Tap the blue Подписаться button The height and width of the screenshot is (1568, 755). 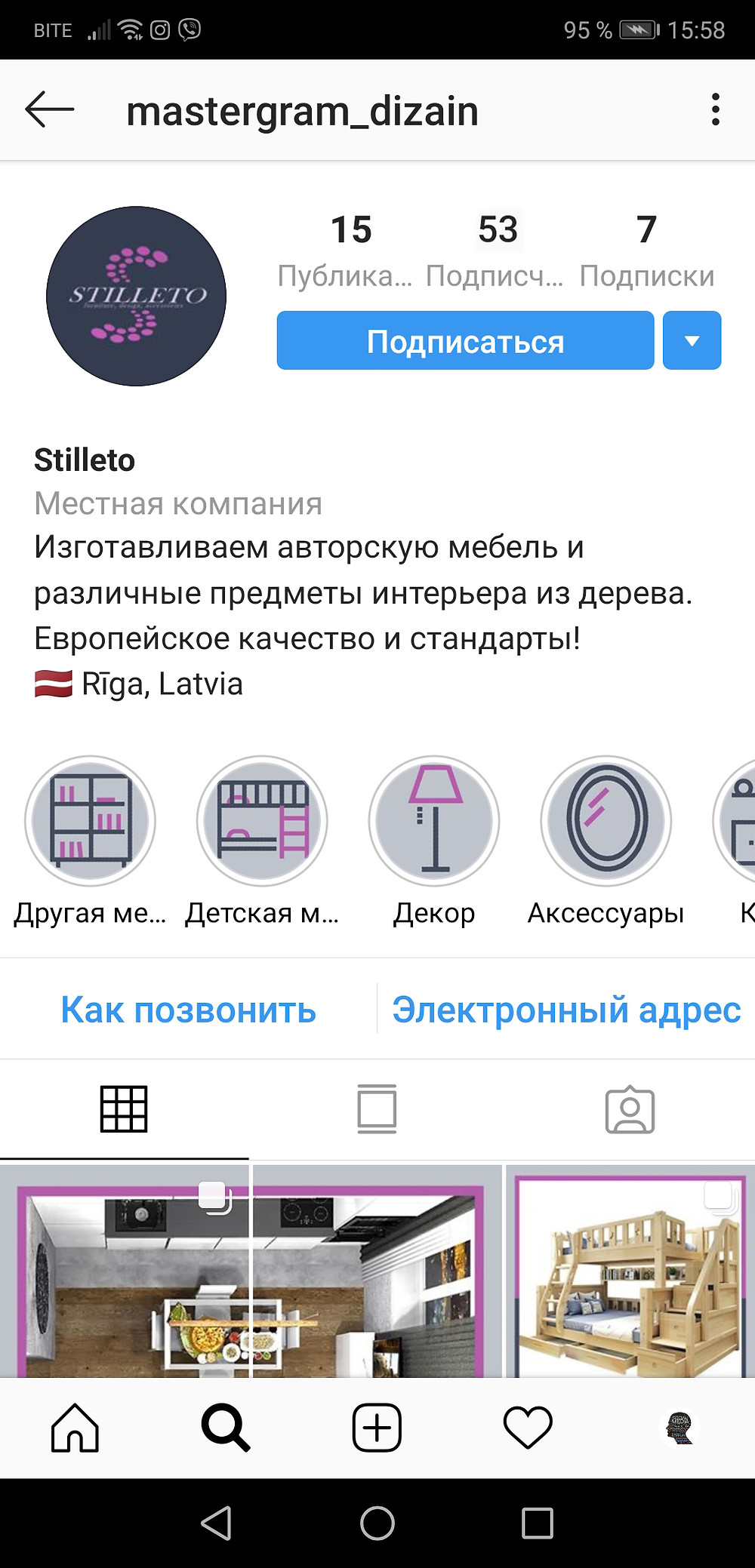465,341
